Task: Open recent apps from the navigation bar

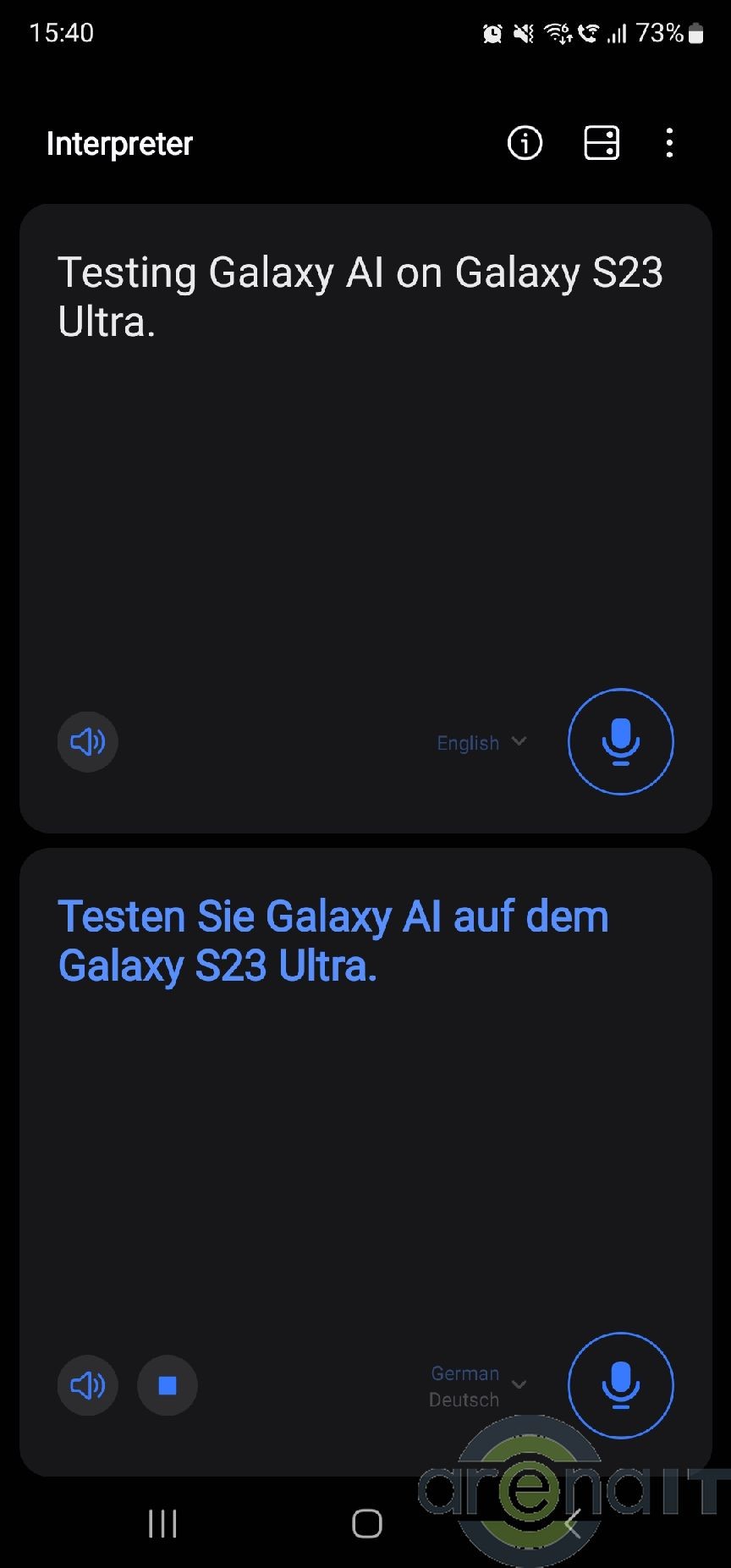Action: click(162, 1524)
